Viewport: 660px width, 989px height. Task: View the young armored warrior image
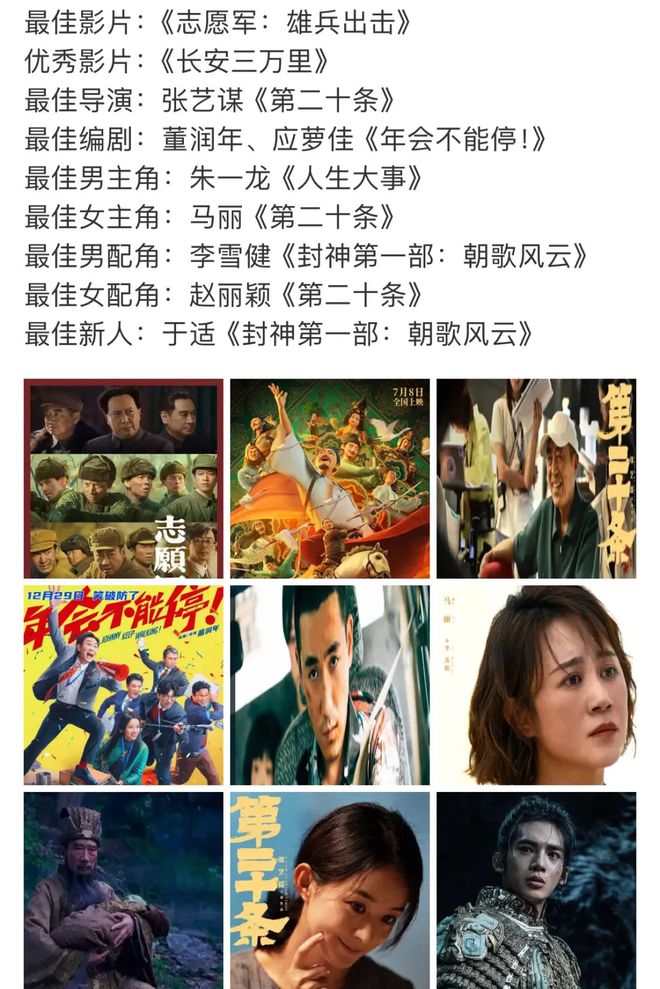click(x=536, y=890)
